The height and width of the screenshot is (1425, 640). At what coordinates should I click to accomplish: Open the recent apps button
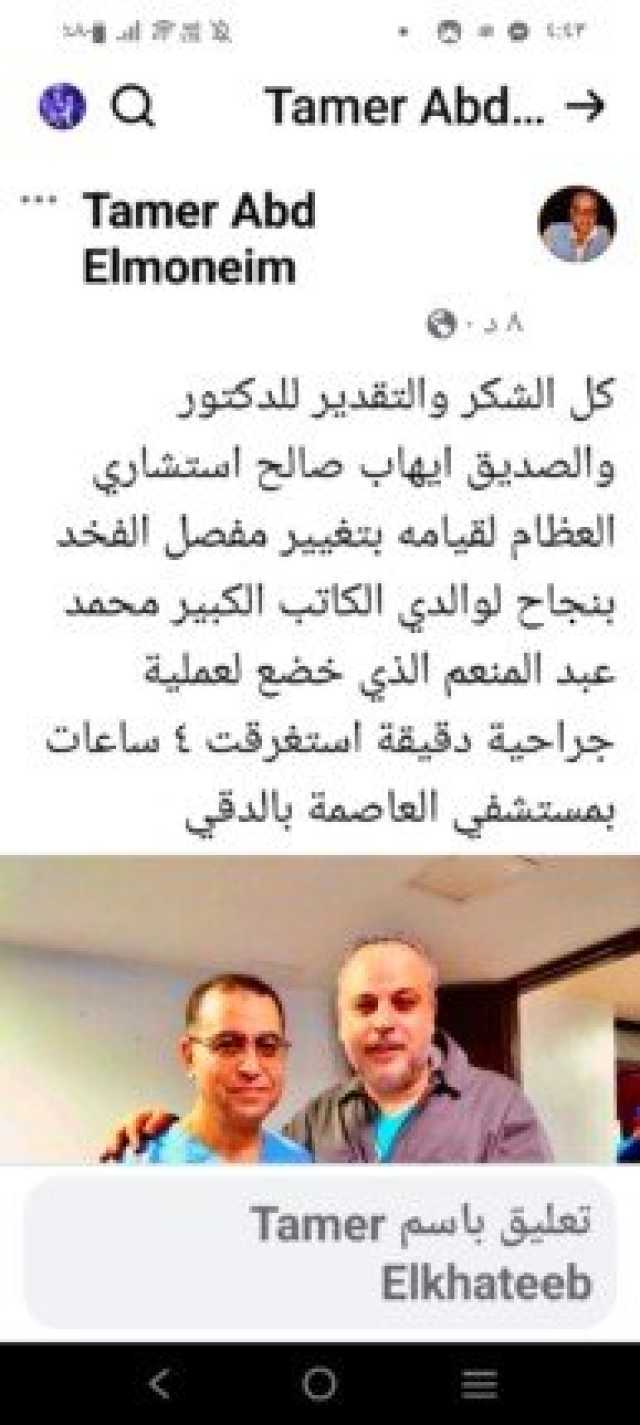(x=480, y=1385)
